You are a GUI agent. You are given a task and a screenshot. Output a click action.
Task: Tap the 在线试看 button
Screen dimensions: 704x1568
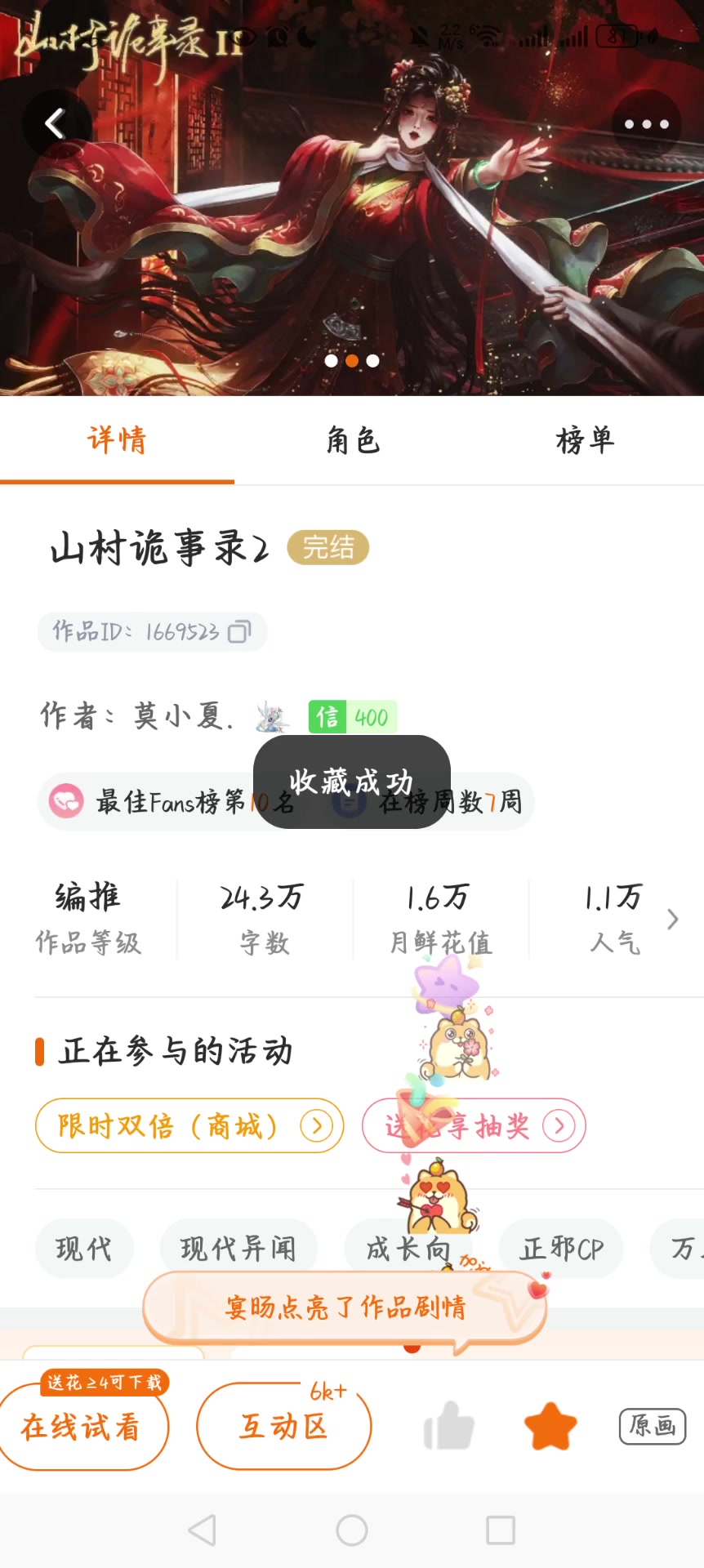(x=84, y=1426)
